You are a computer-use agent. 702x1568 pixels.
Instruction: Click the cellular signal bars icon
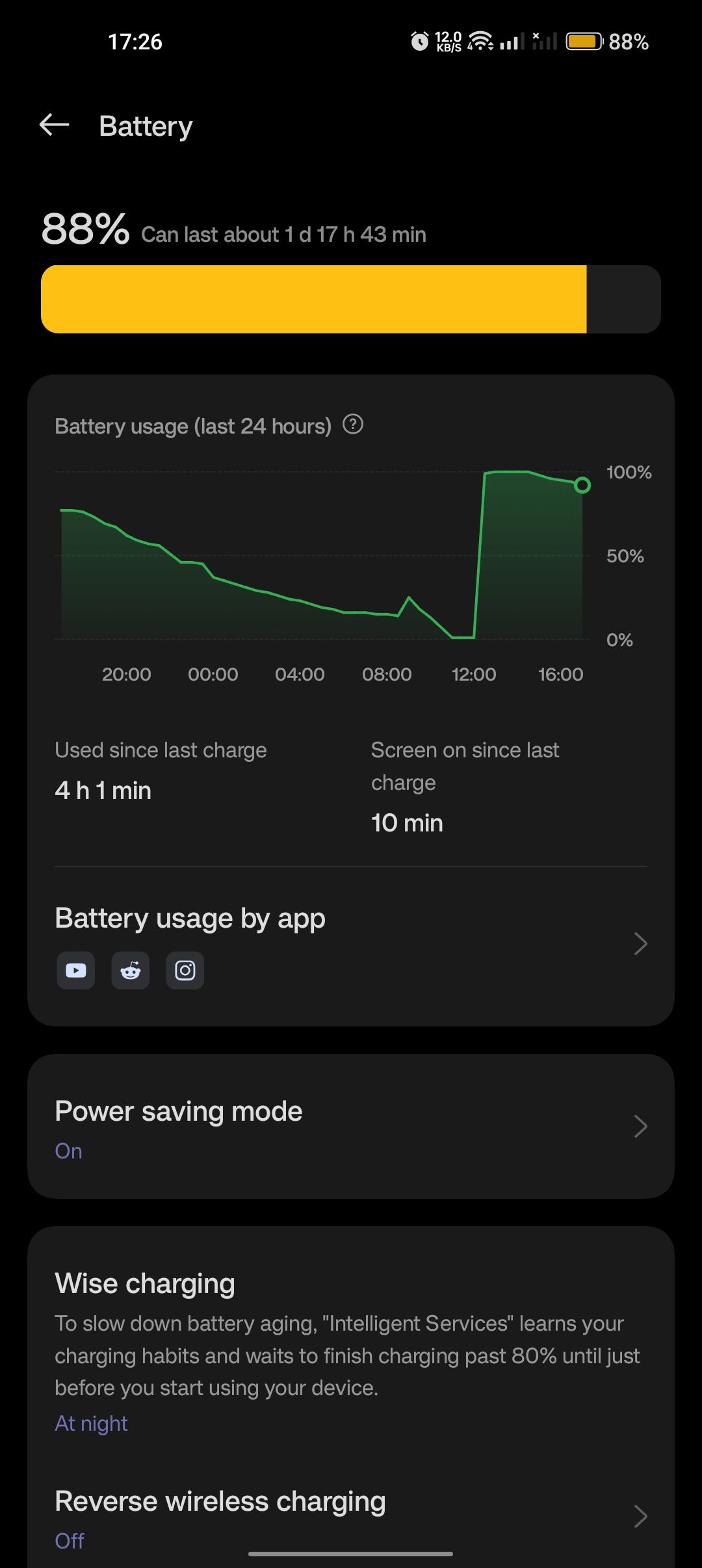point(511,41)
